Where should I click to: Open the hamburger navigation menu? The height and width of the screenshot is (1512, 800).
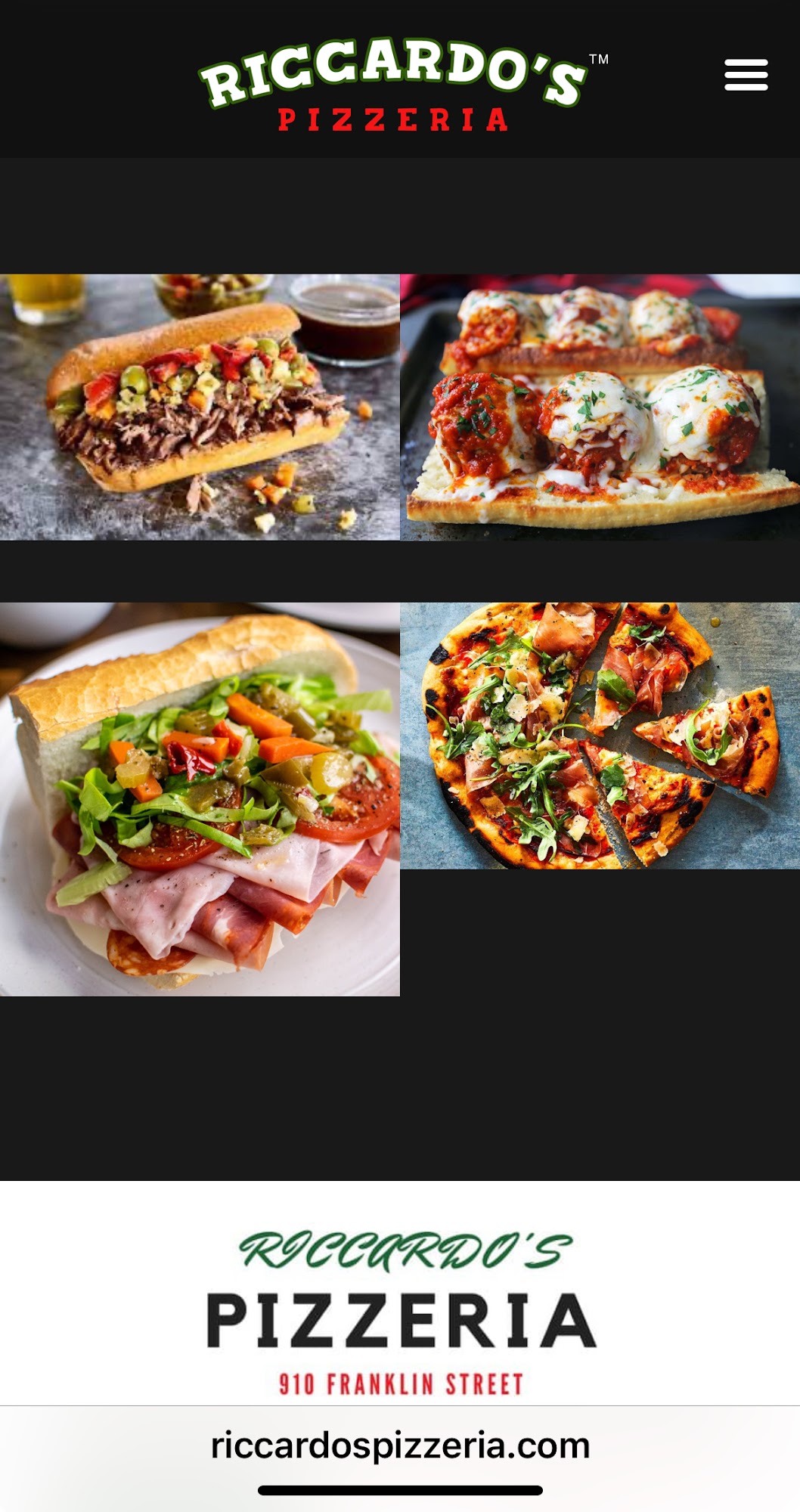coord(746,75)
